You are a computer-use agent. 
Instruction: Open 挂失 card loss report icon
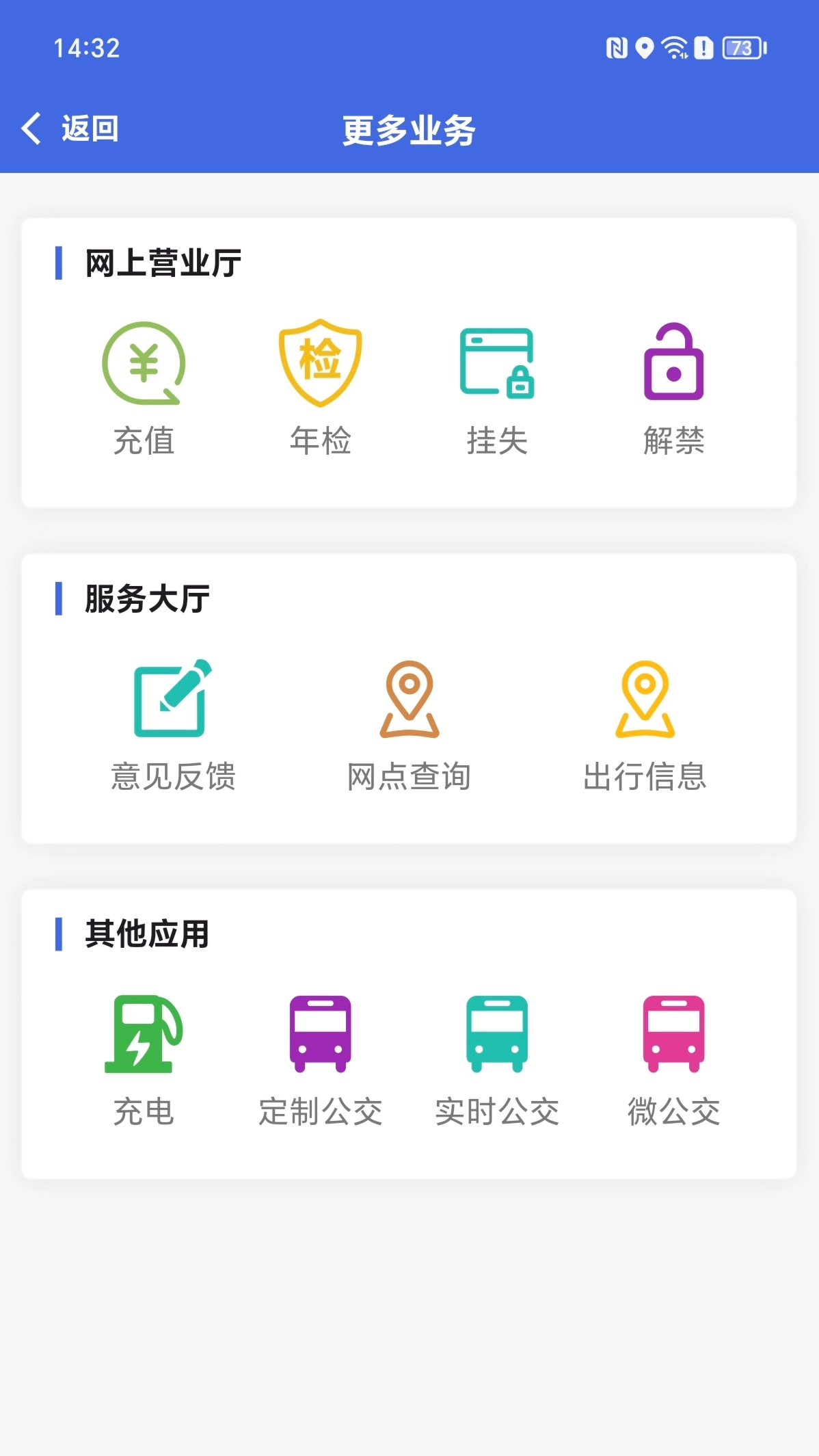(496, 362)
